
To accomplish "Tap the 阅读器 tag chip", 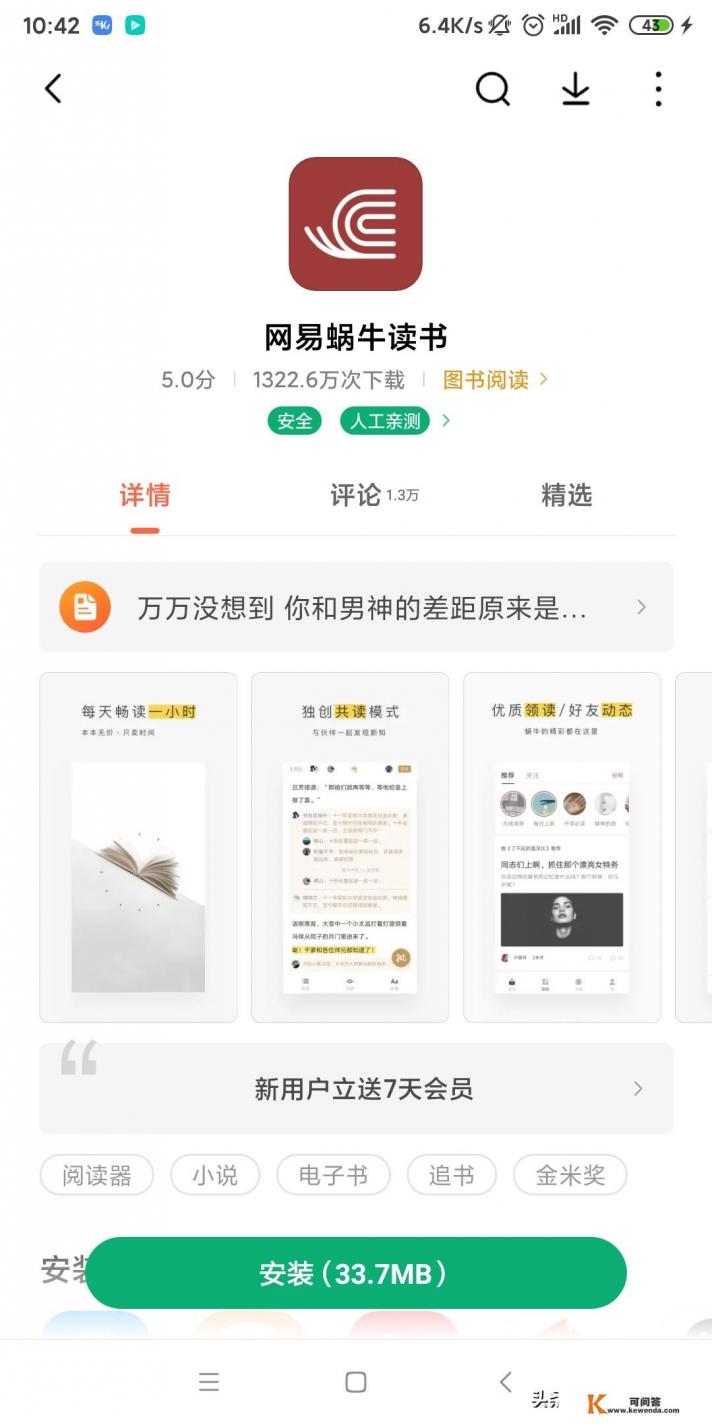I will (x=97, y=1176).
